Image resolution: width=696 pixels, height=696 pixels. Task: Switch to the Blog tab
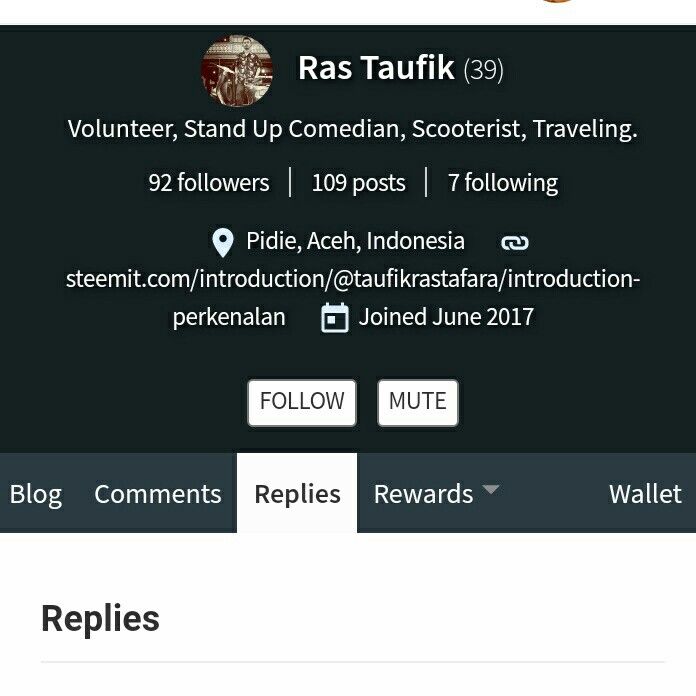click(36, 494)
